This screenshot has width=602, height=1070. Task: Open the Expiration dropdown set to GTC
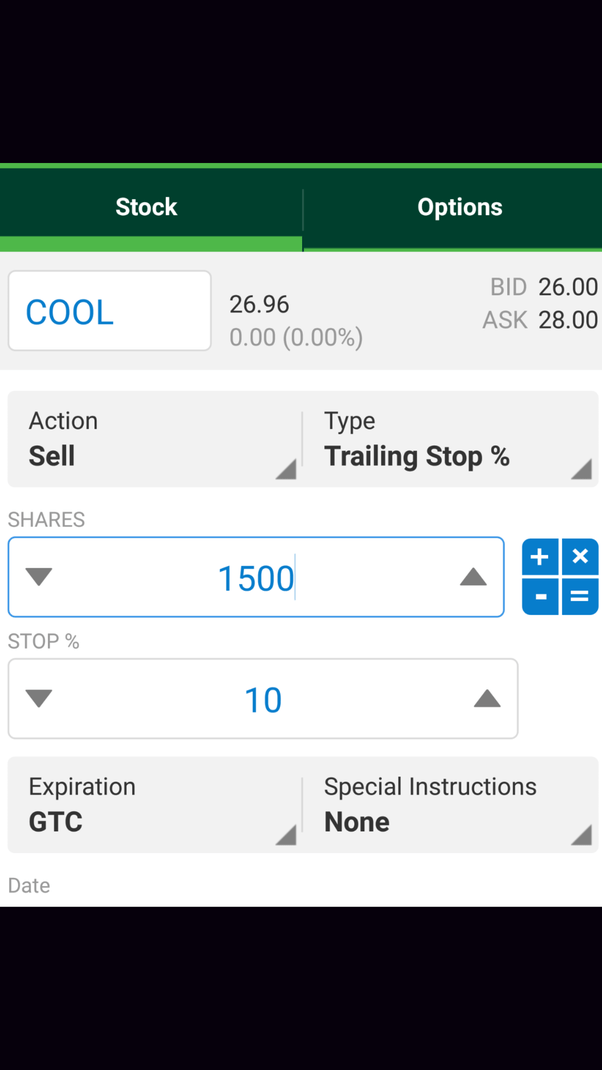pyautogui.click(x=155, y=805)
